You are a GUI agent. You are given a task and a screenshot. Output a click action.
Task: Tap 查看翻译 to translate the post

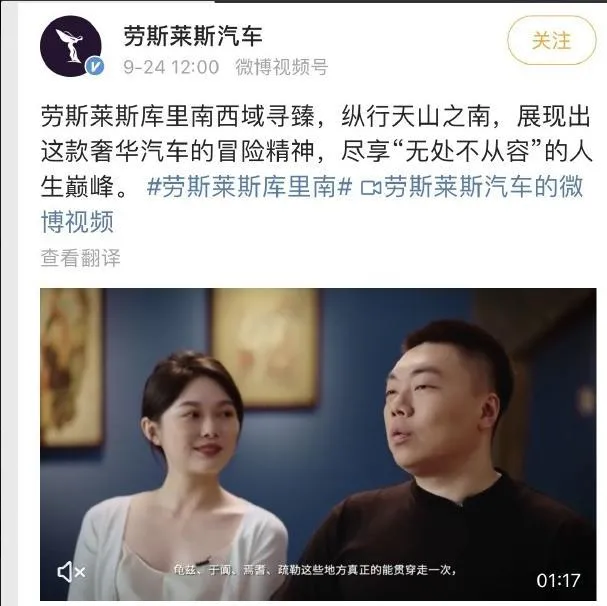point(80,257)
